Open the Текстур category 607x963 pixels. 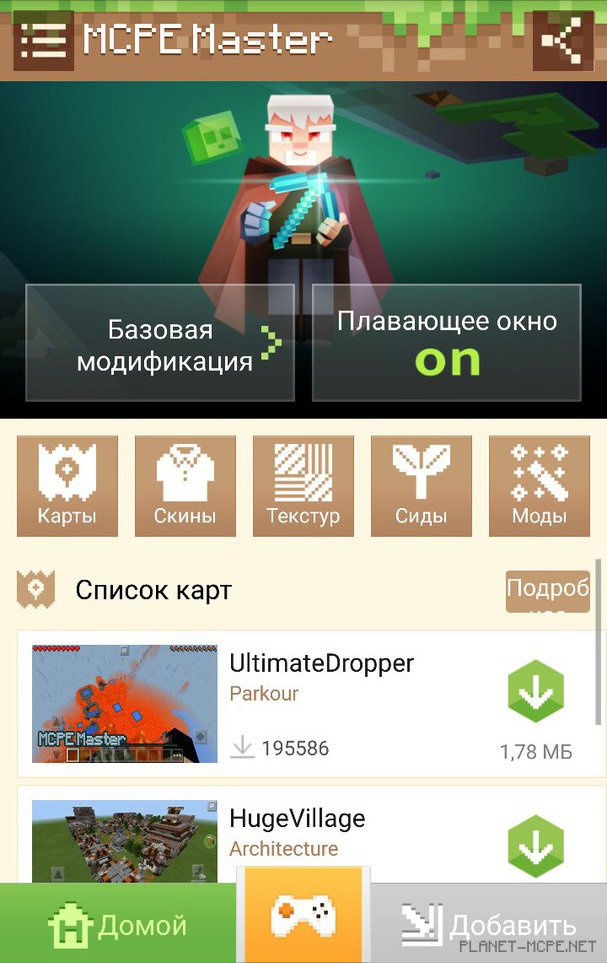pos(303,486)
